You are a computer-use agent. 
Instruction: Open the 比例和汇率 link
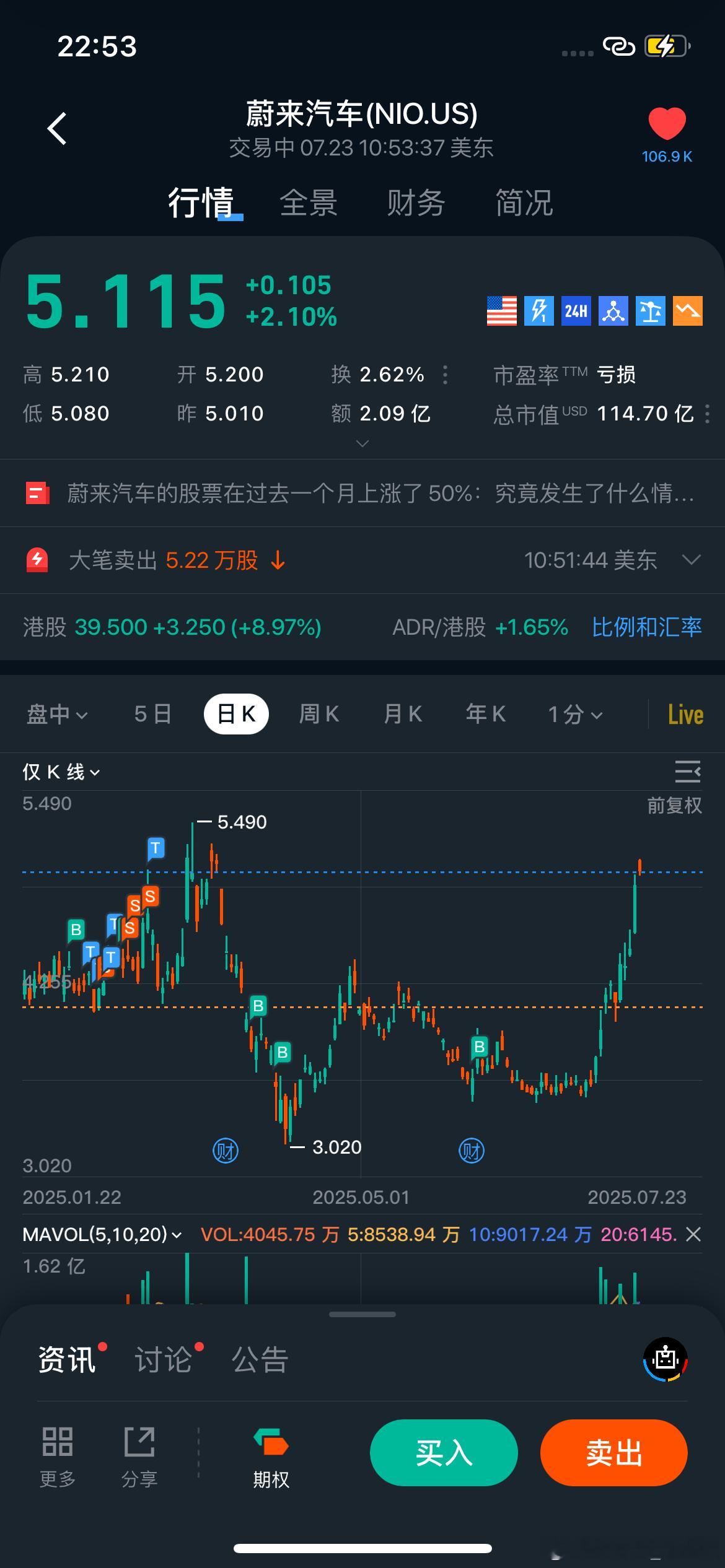[x=647, y=627]
